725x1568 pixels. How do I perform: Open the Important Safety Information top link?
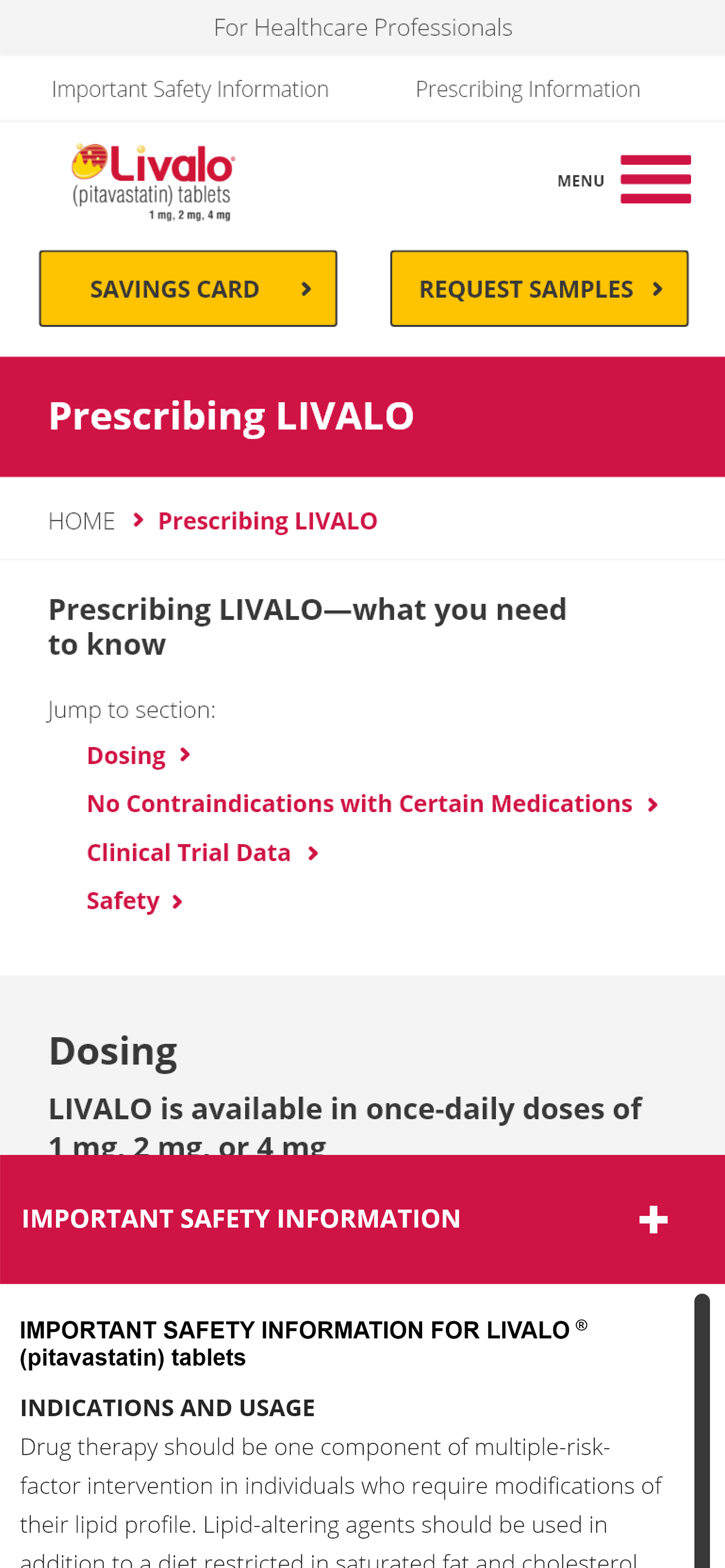[190, 89]
